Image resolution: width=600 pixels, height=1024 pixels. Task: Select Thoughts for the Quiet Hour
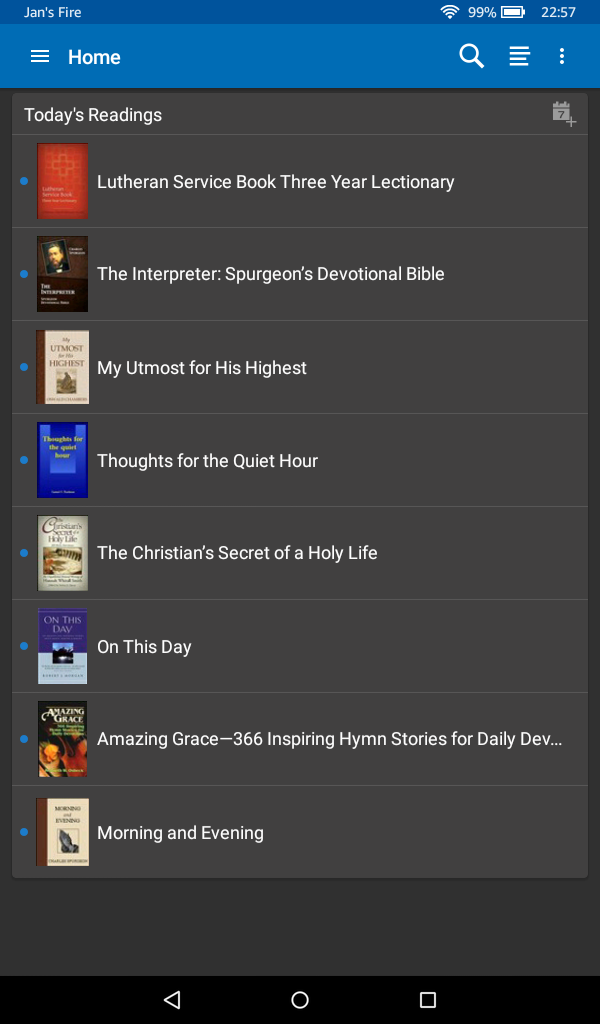pyautogui.click(x=207, y=461)
